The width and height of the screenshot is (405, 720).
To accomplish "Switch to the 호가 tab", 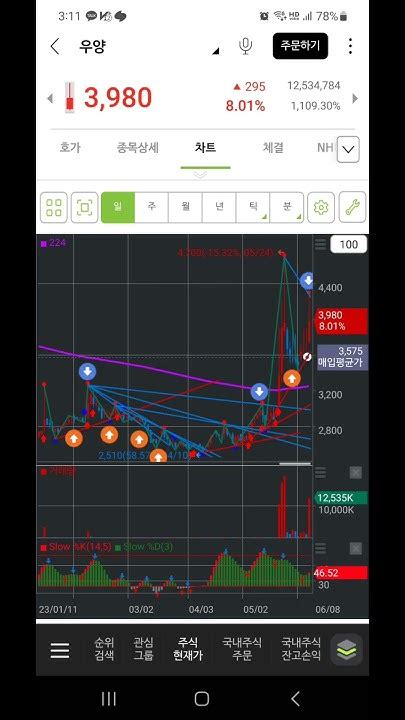I will [70, 147].
